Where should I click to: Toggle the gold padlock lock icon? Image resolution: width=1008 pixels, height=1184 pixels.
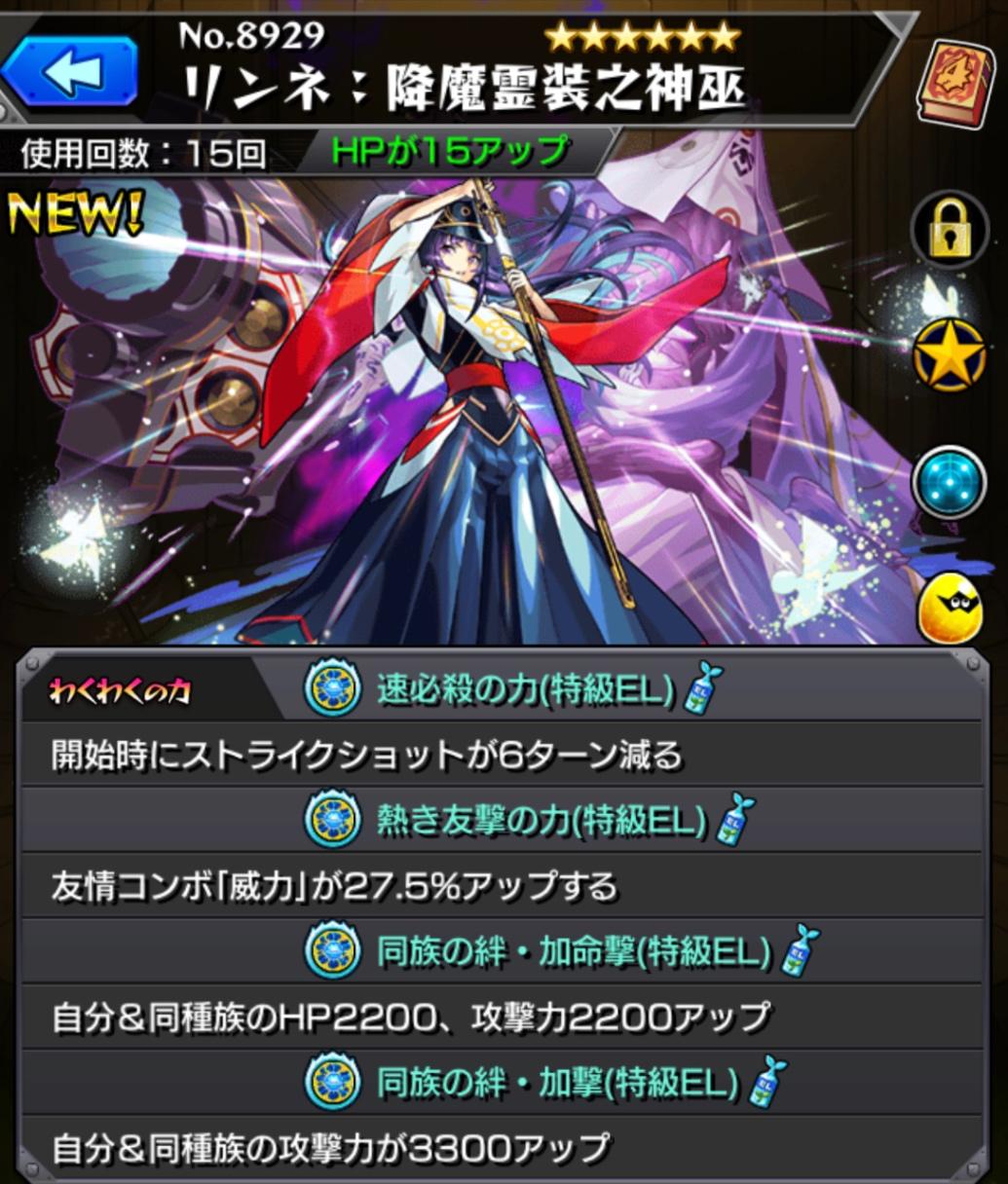950,231
